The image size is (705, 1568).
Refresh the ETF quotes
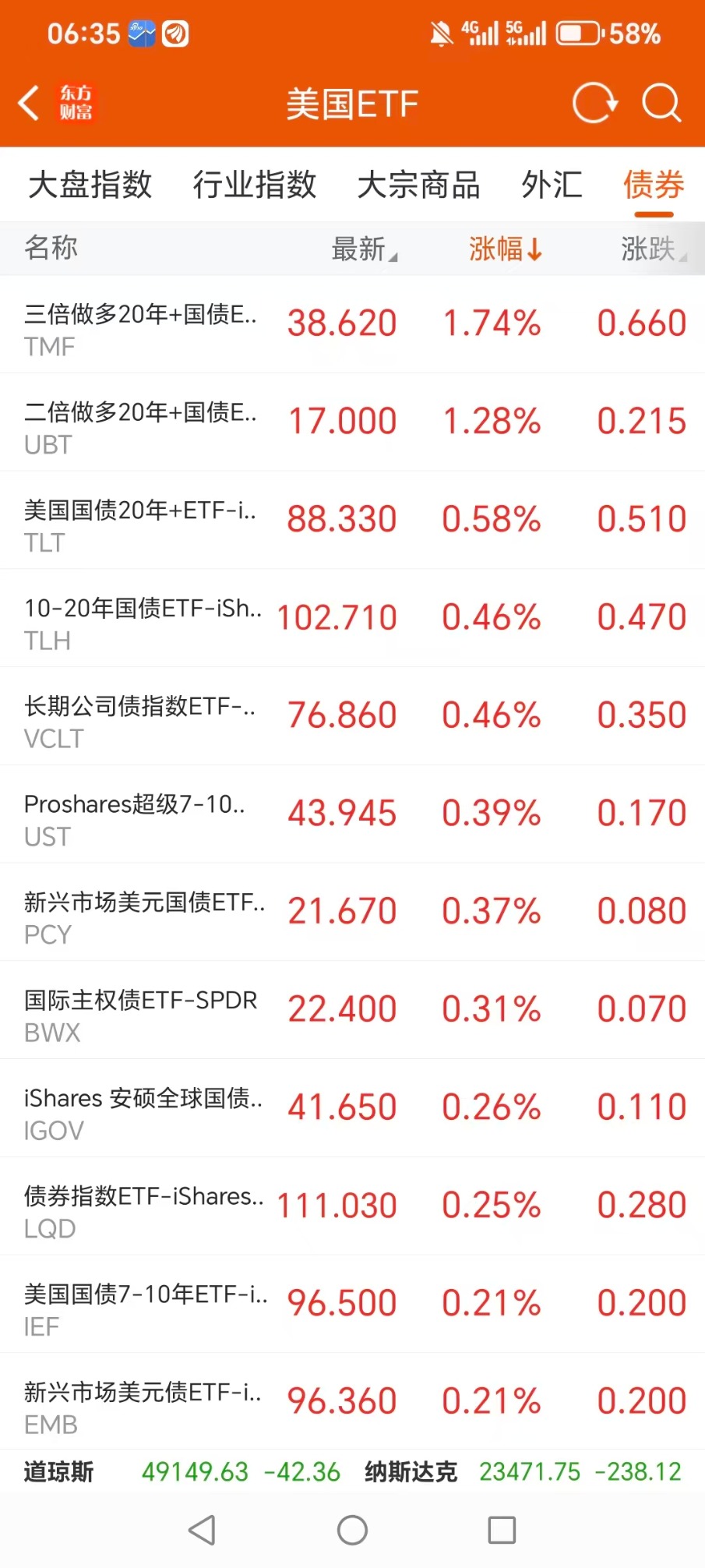[x=594, y=104]
